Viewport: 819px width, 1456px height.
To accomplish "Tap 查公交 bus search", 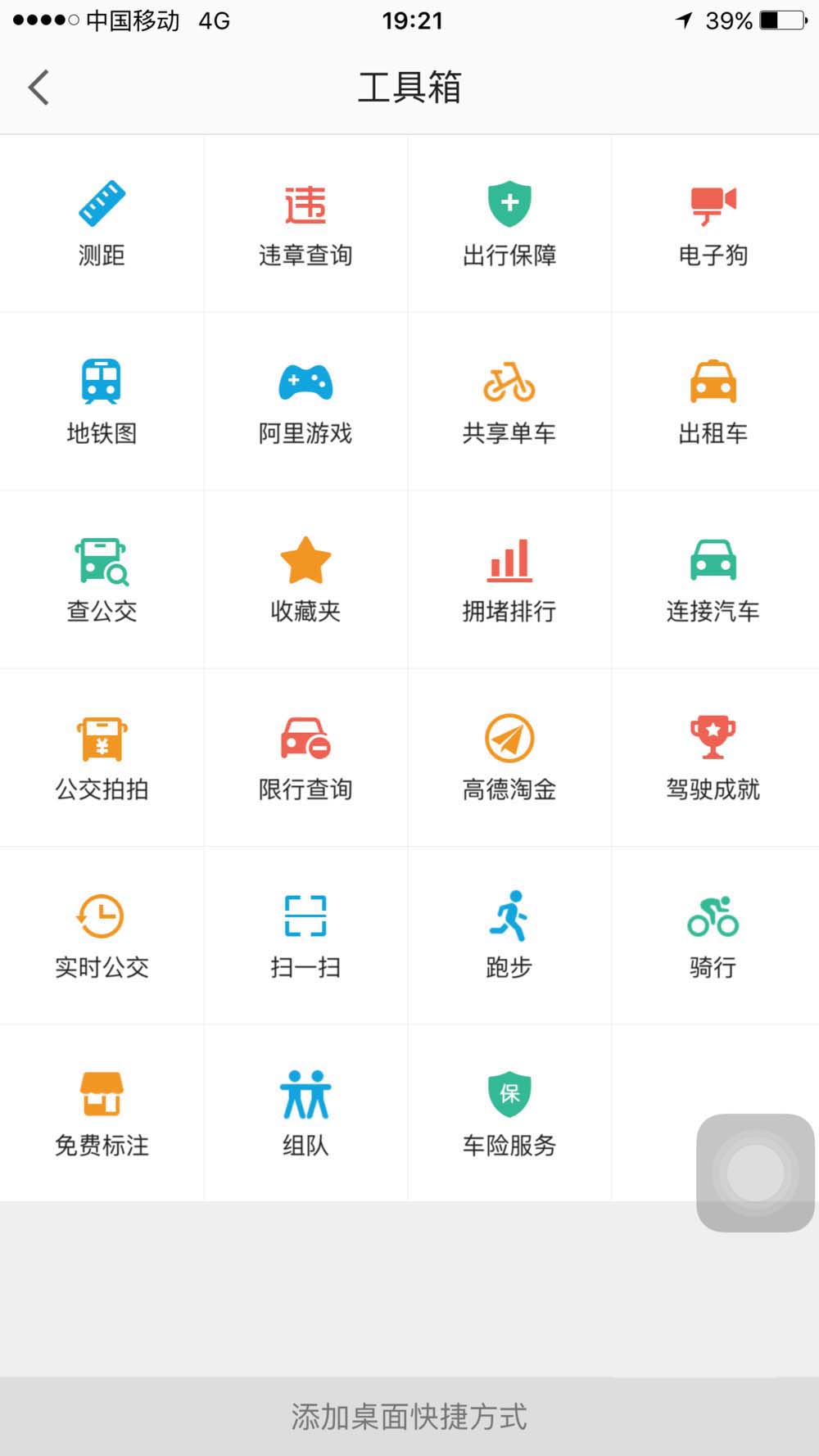I will click(102, 579).
